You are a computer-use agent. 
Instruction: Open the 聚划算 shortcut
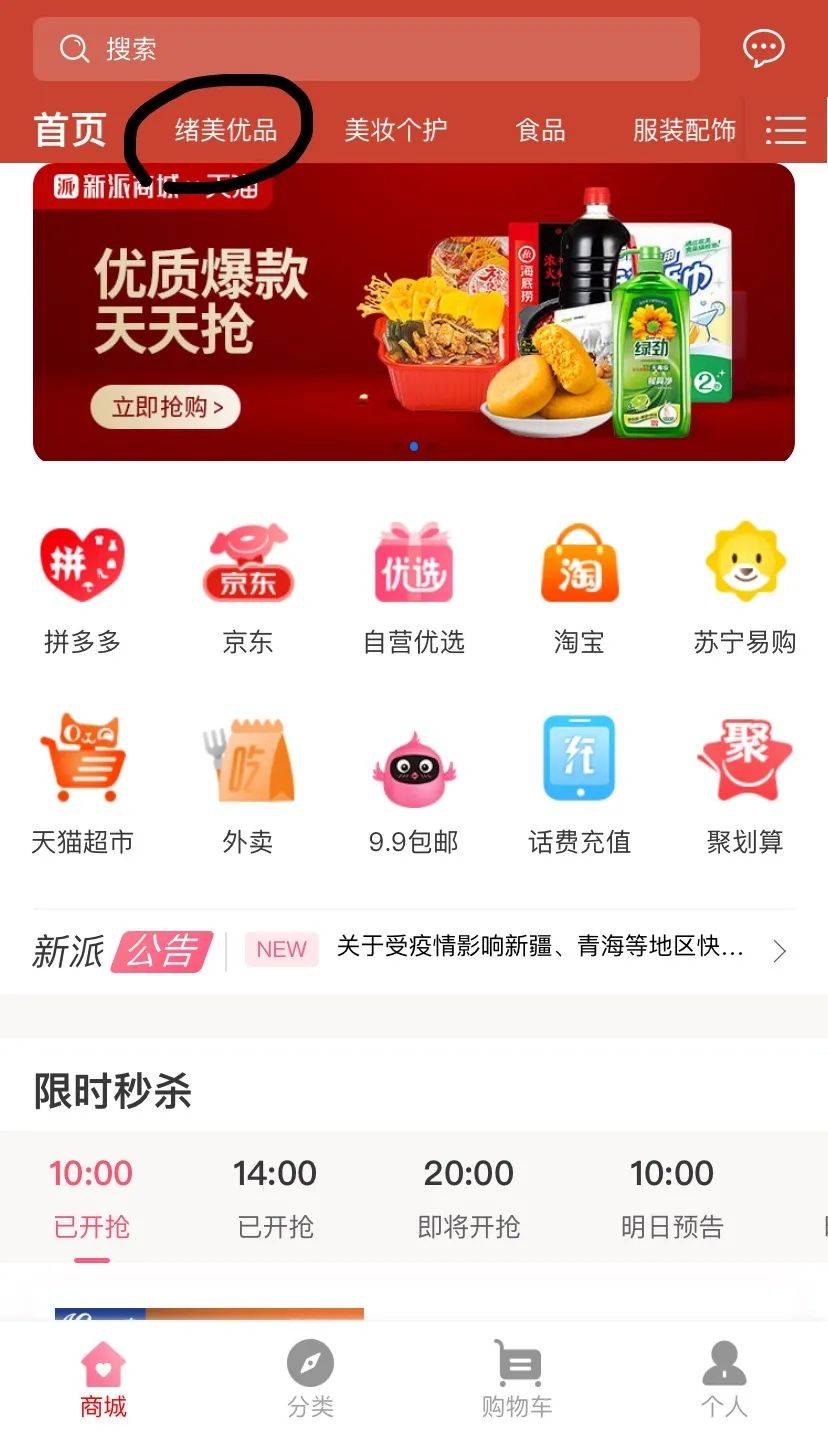point(744,785)
